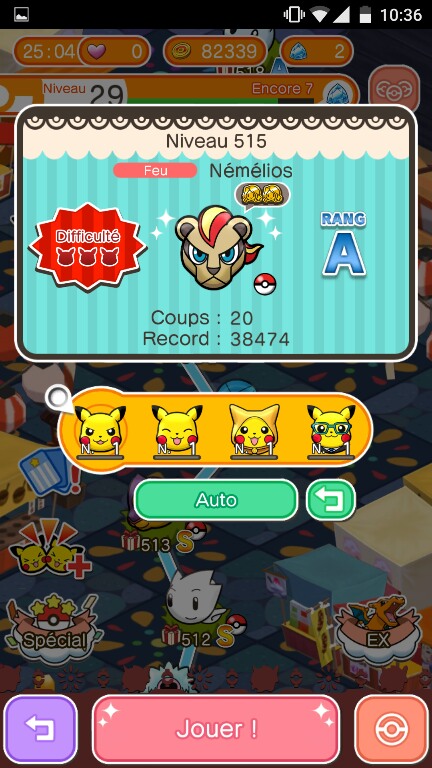Tap the Pokédex icon at top right

click(393, 89)
